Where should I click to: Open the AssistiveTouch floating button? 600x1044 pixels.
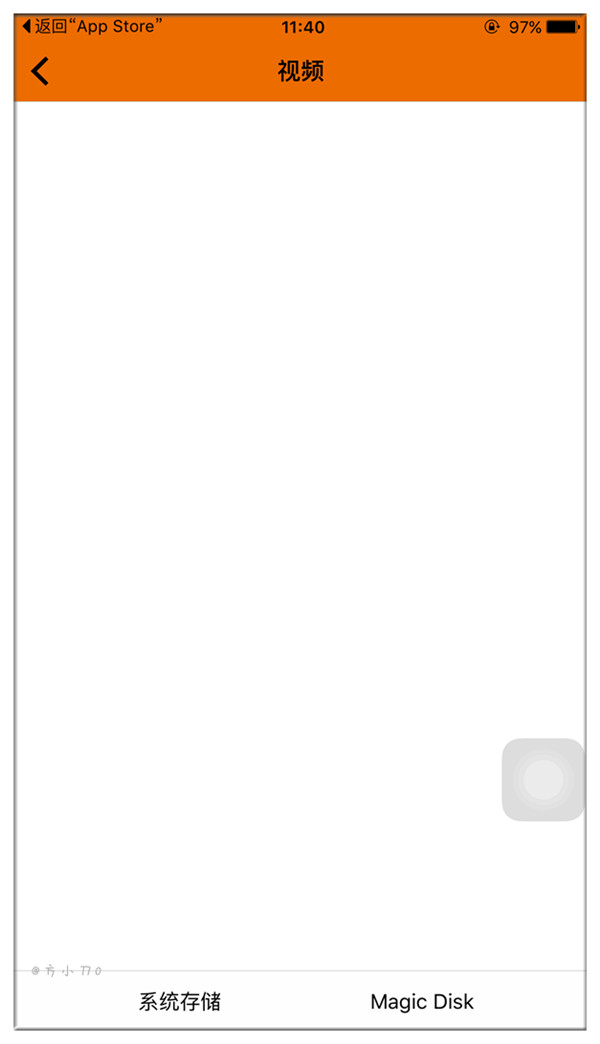(543, 780)
